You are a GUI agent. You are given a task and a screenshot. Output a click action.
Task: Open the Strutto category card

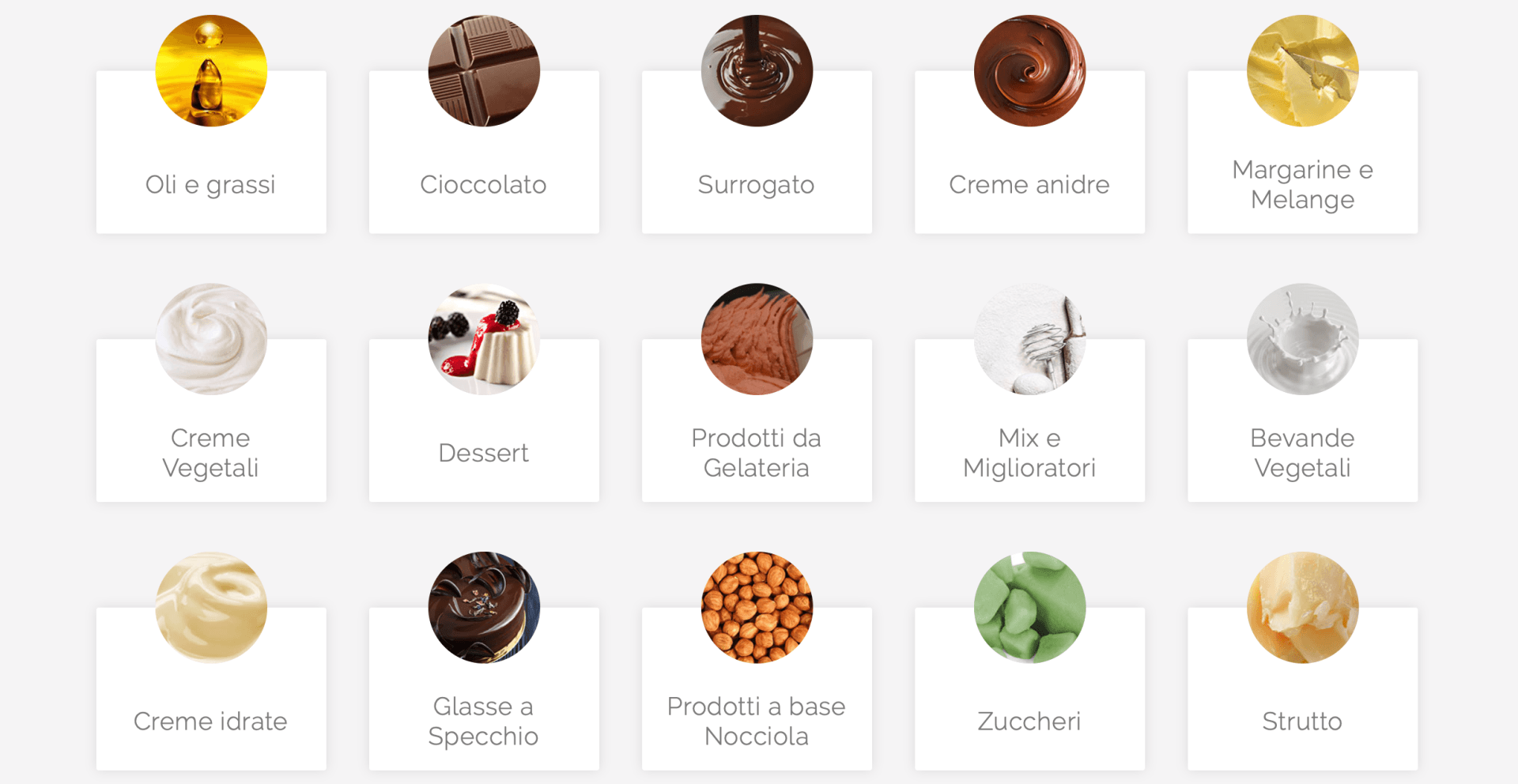[x=1302, y=720]
